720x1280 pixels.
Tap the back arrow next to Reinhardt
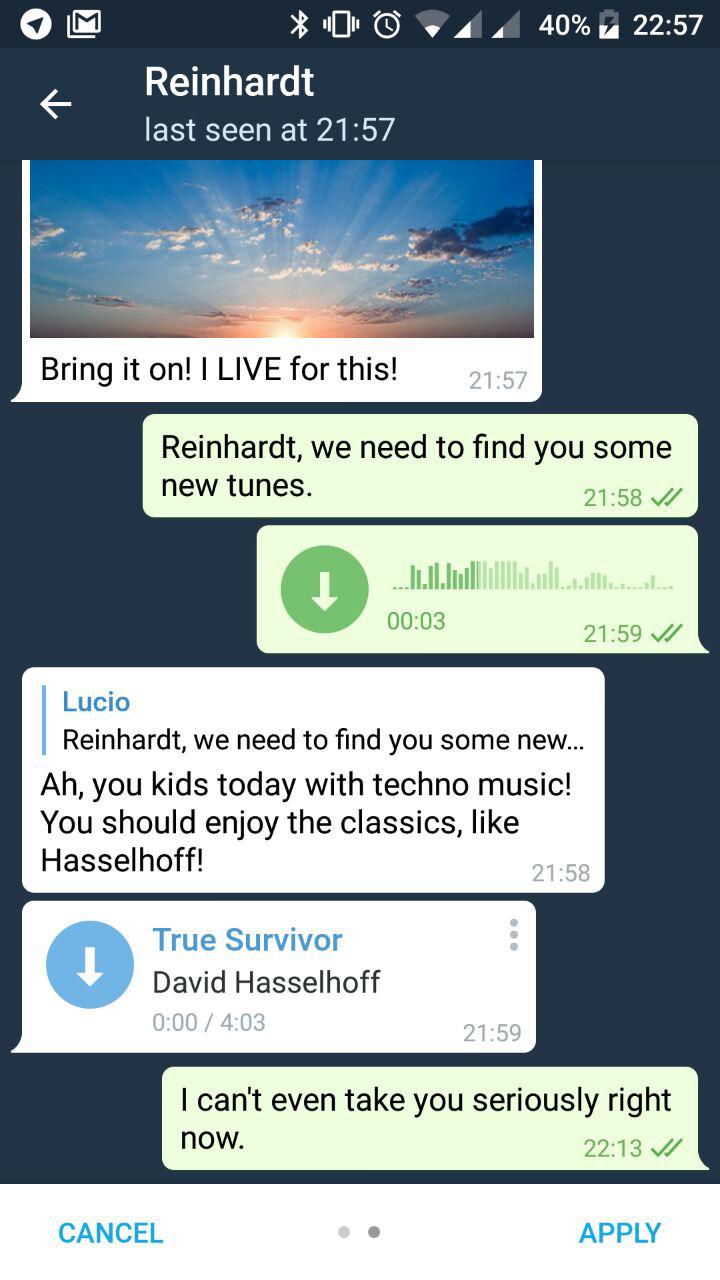55,104
